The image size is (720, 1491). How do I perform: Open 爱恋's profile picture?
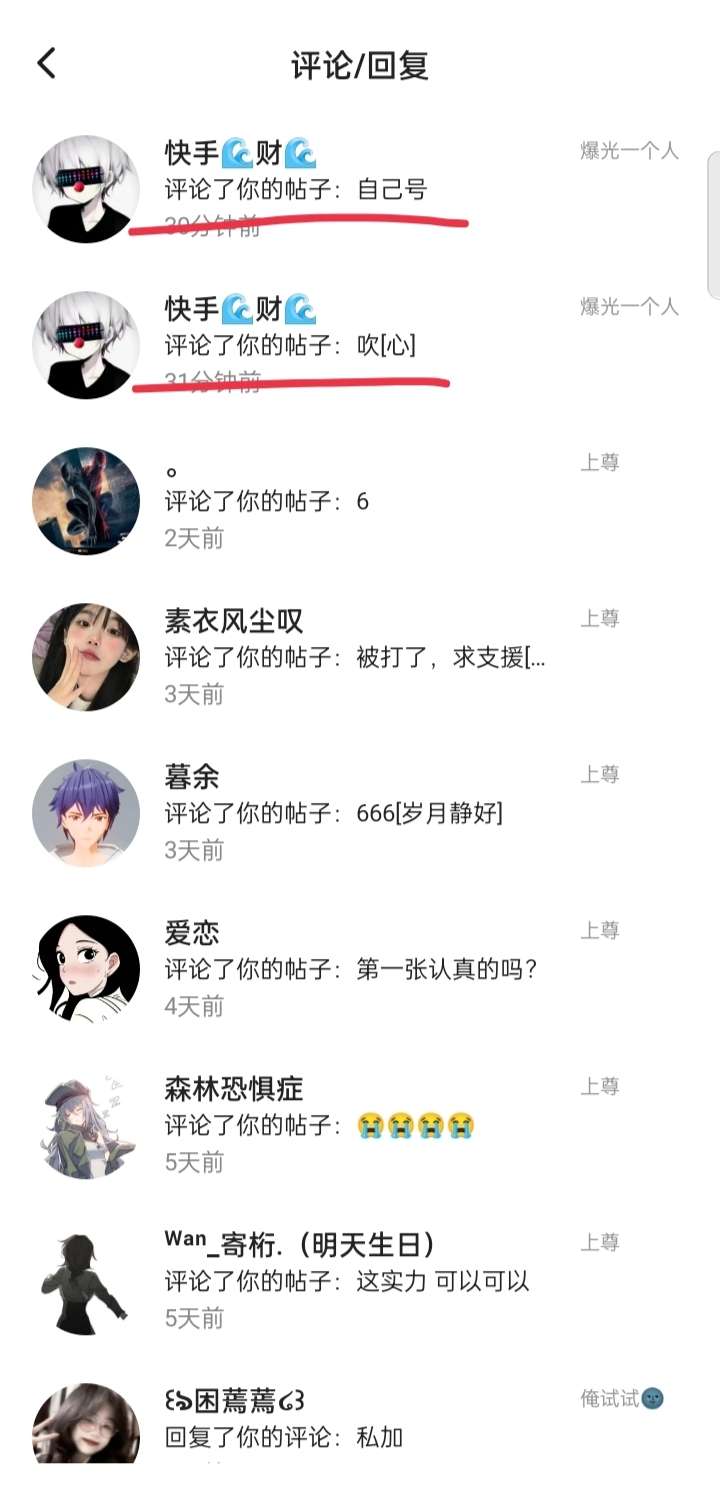click(86, 969)
